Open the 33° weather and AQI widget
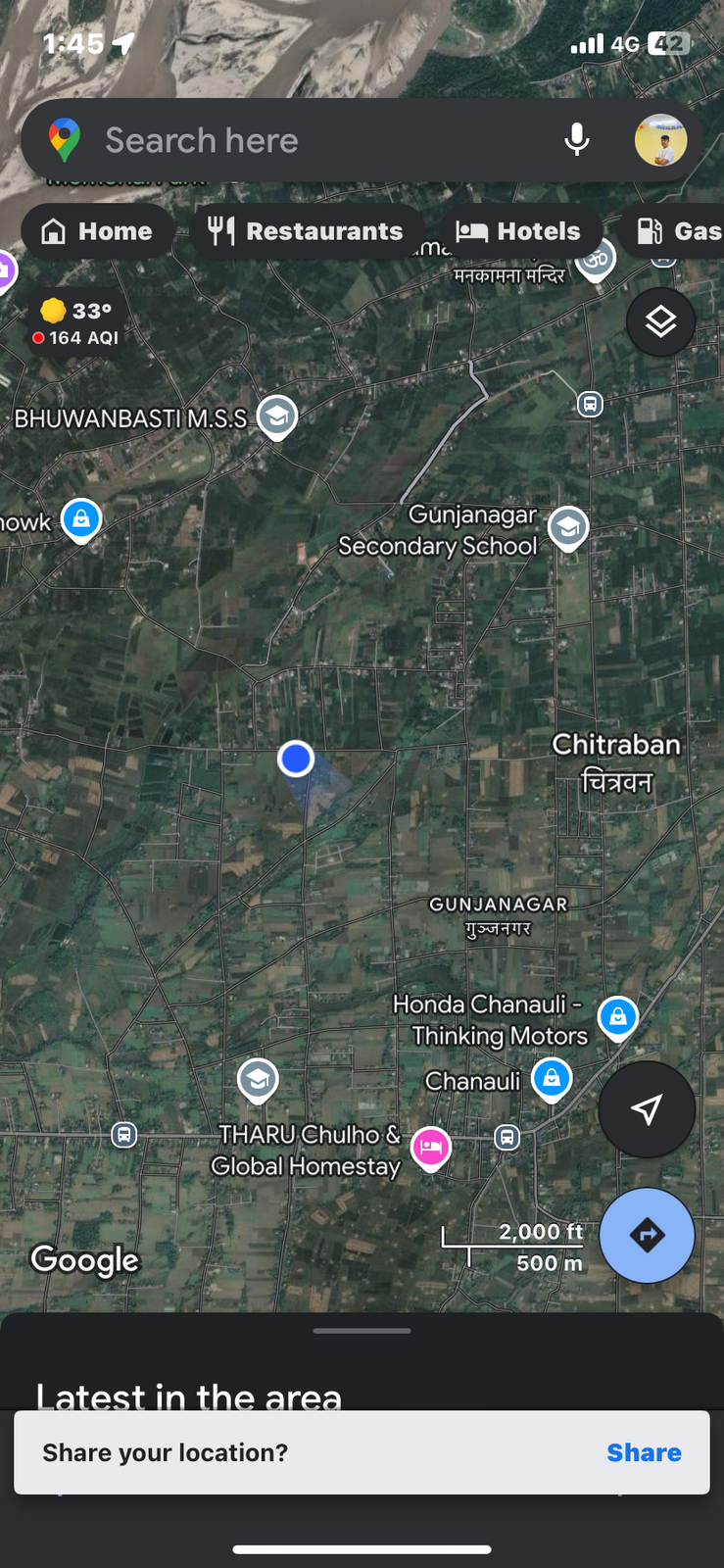The width and height of the screenshot is (724, 1568). (76, 323)
